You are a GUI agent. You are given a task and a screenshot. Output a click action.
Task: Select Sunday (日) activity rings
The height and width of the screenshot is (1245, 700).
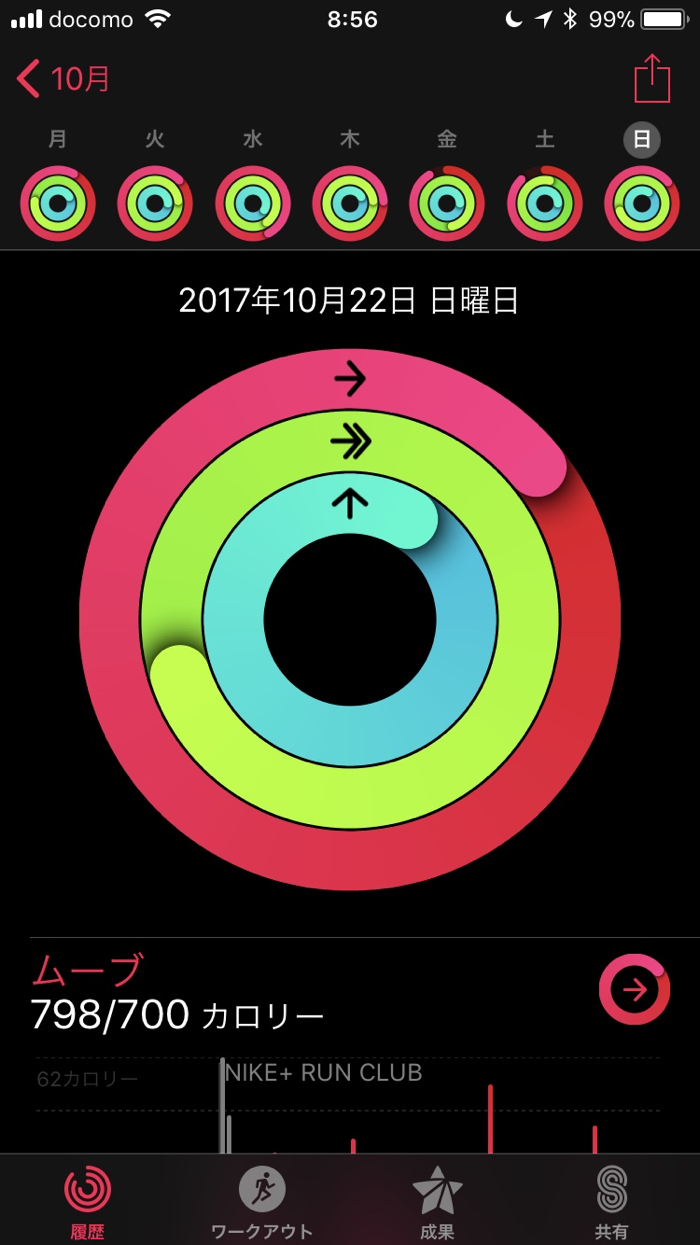(642, 203)
